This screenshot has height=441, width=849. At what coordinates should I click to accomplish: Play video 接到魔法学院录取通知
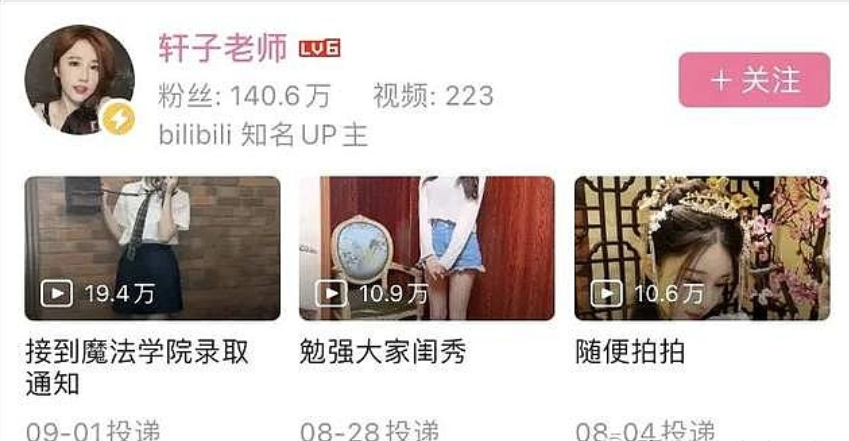pyautogui.click(x=152, y=248)
